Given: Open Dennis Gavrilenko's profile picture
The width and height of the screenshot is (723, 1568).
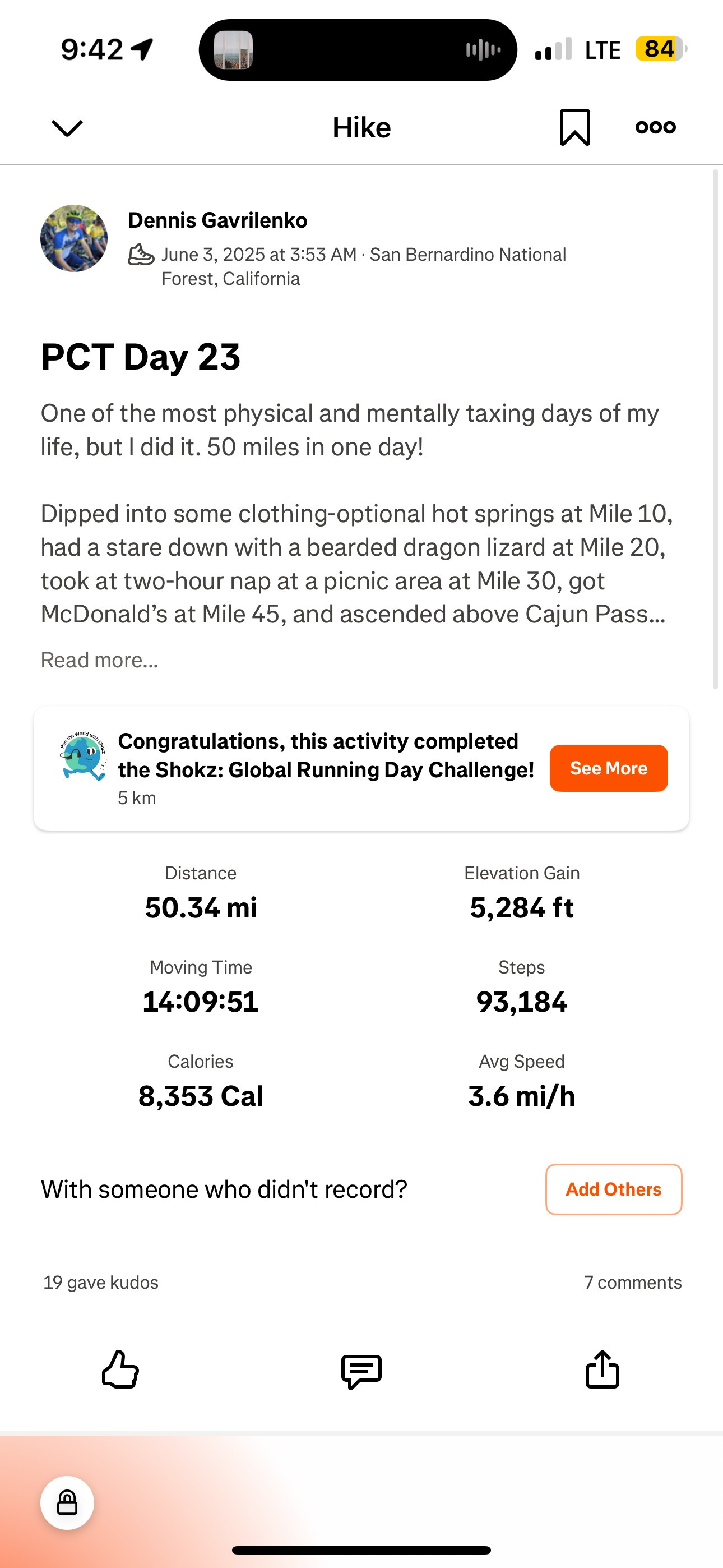Looking at the screenshot, I should [x=73, y=238].
